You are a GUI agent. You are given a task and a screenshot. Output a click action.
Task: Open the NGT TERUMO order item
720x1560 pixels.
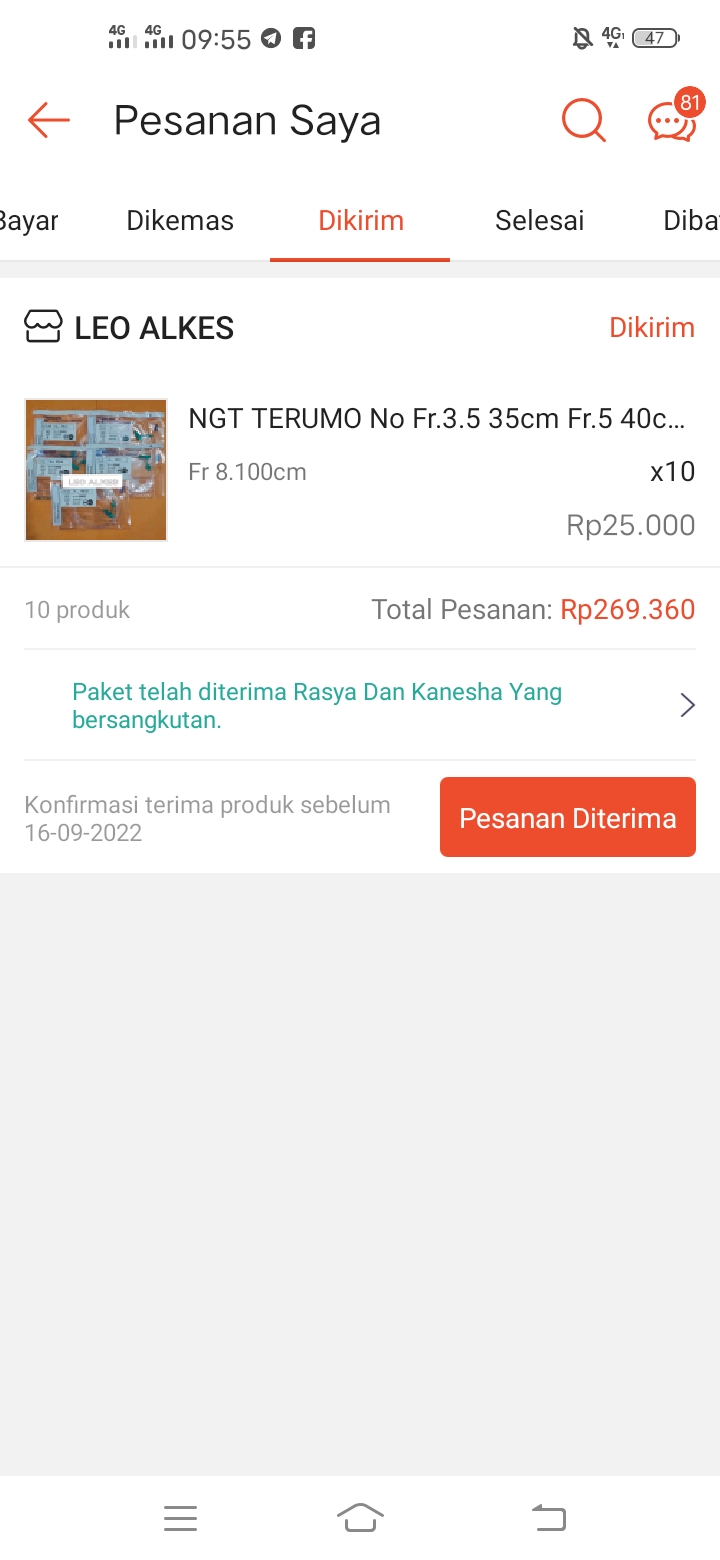[437, 419]
